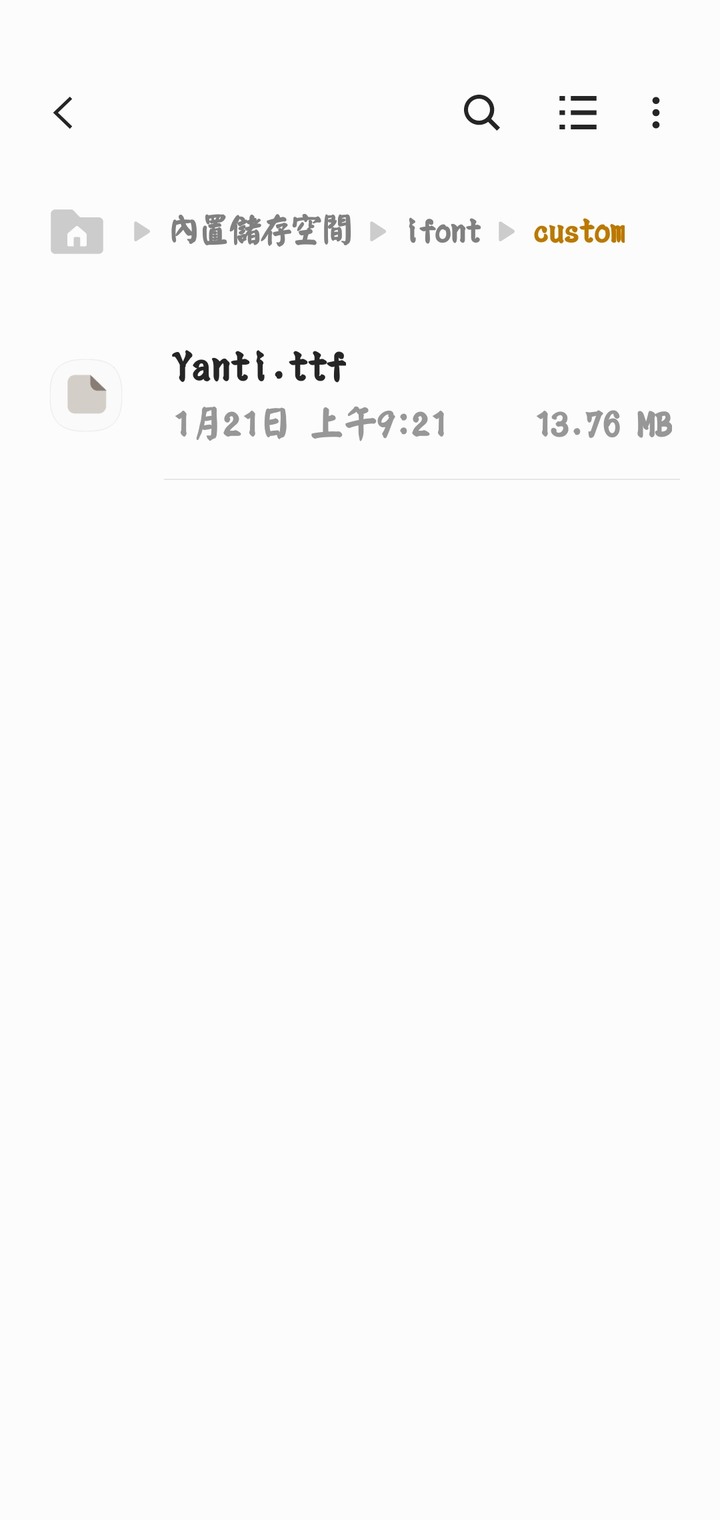720x1520 pixels.
Task: Select the custom folder breadcrumb
Action: point(579,232)
